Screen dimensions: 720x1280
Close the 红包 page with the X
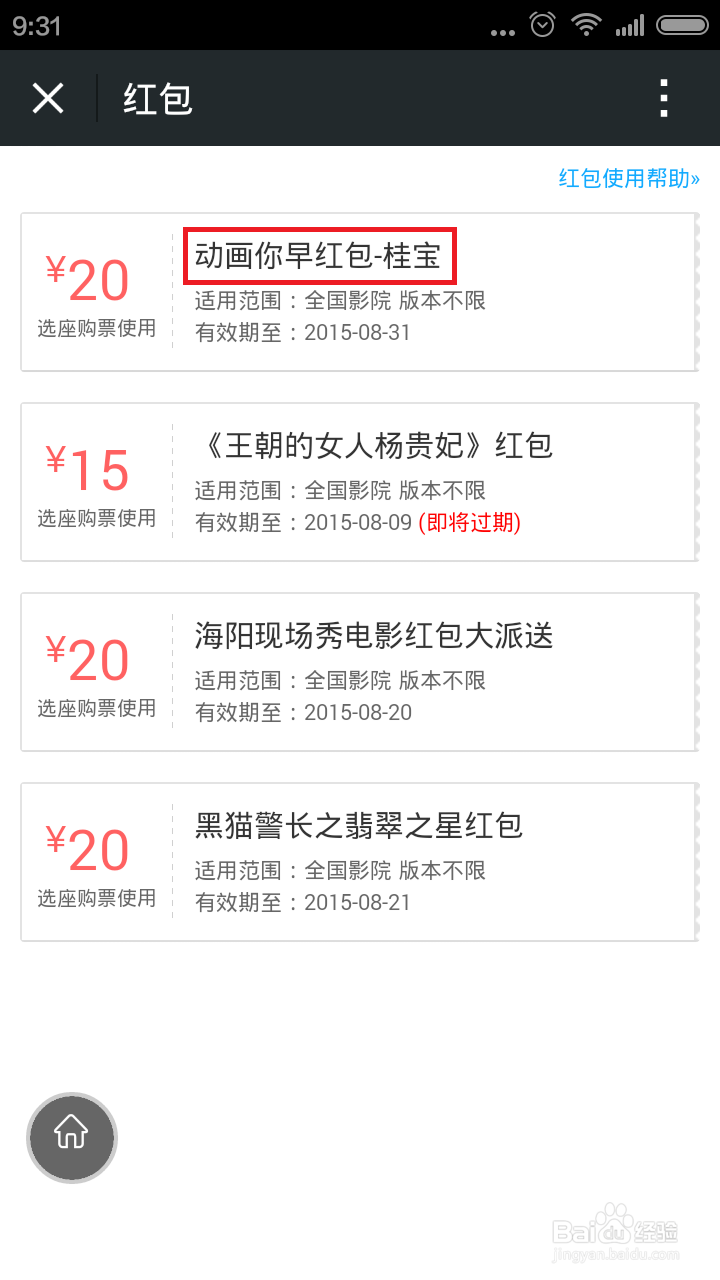pos(48,98)
